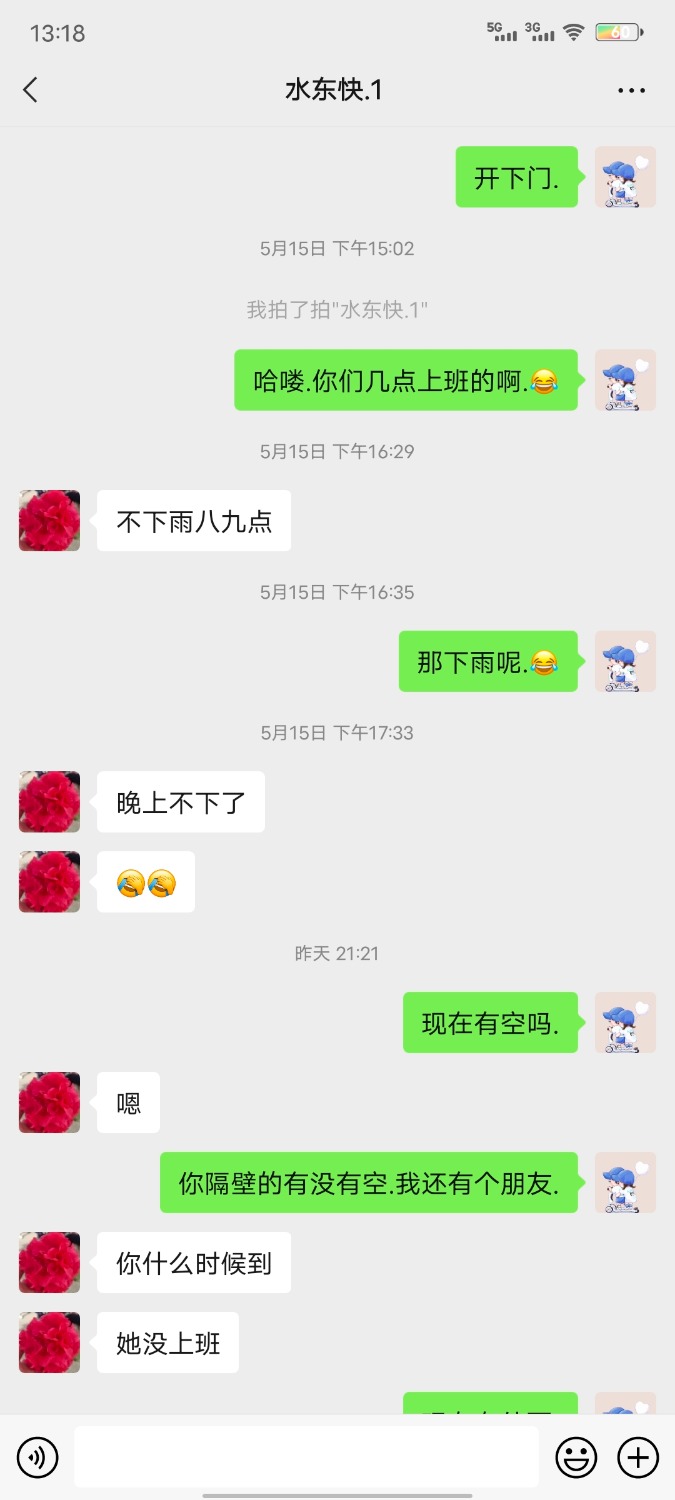Open the plus attachment menu

click(637, 1457)
